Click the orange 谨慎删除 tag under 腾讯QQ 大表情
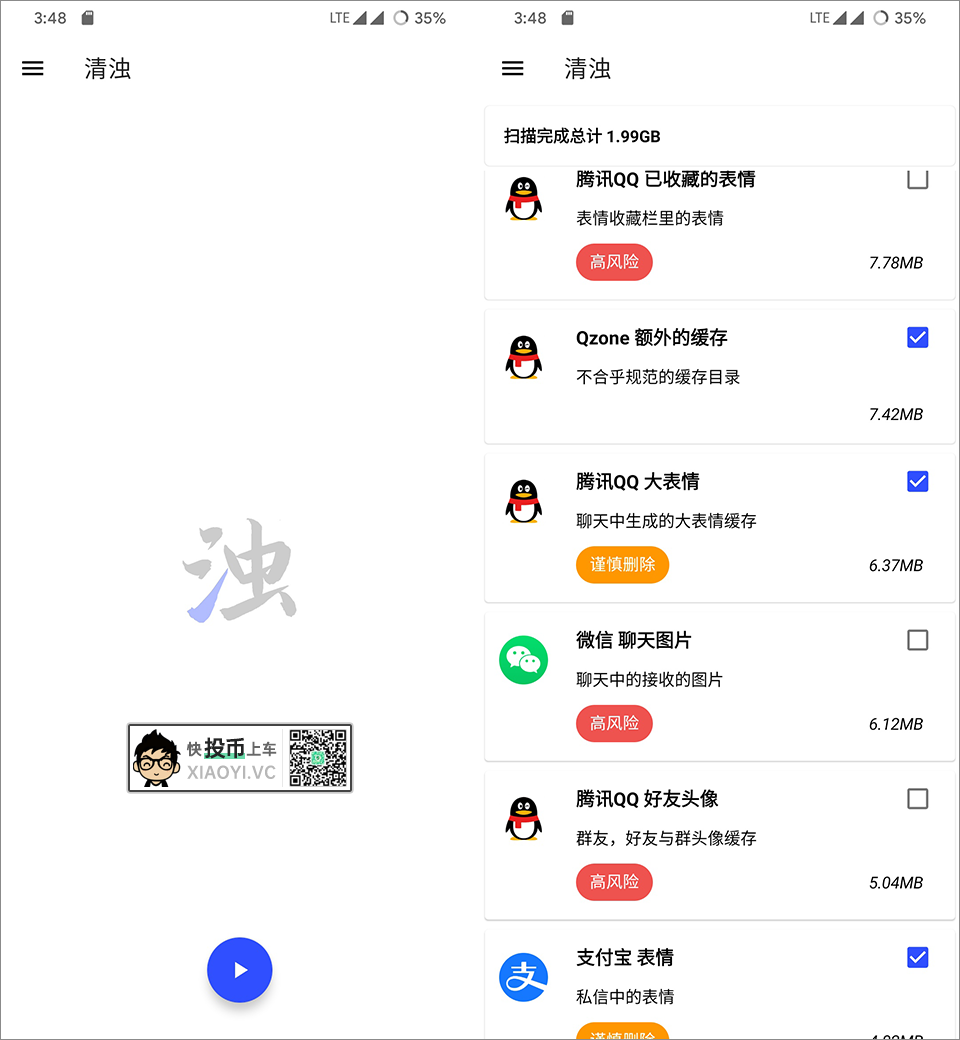 622,564
